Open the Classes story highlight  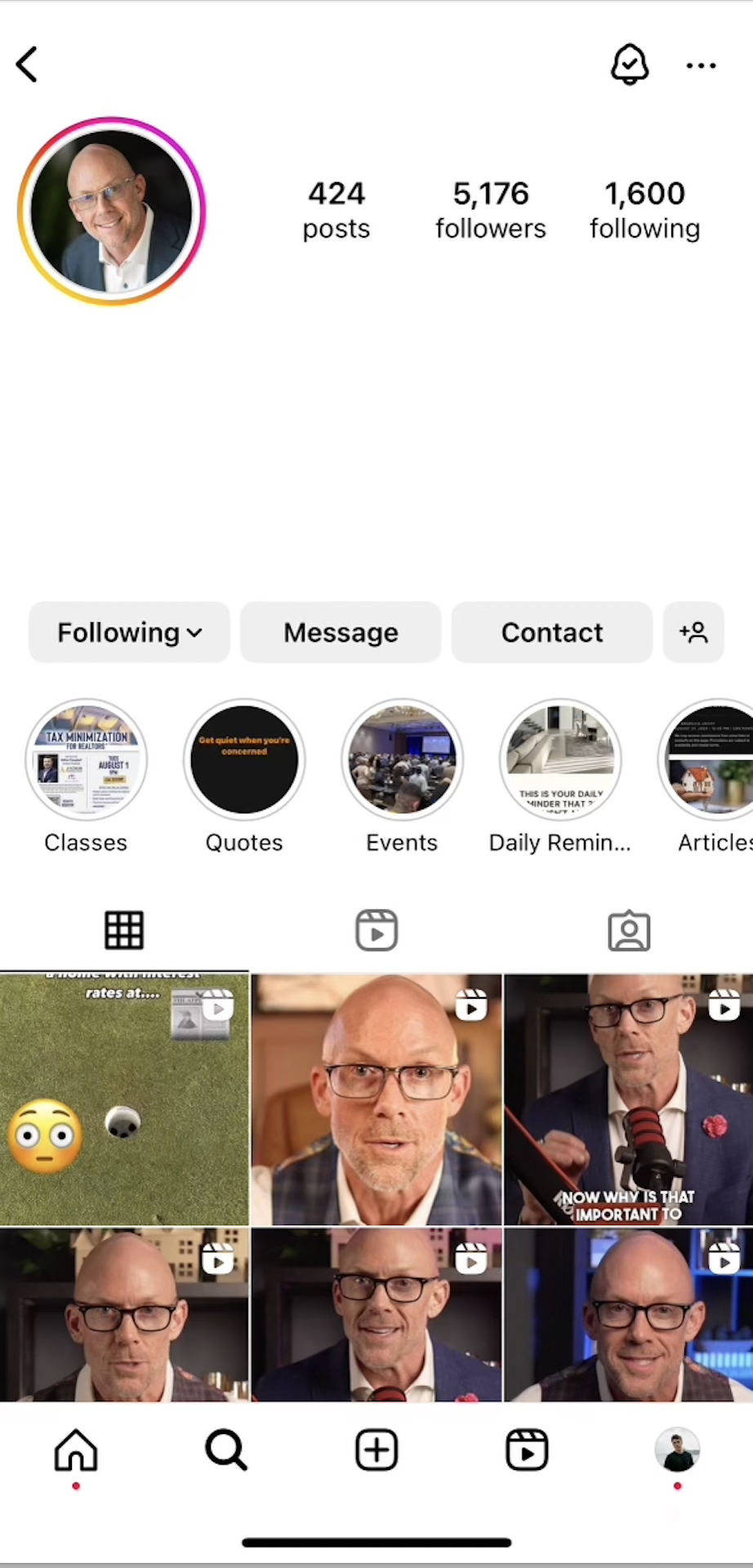[x=87, y=760]
